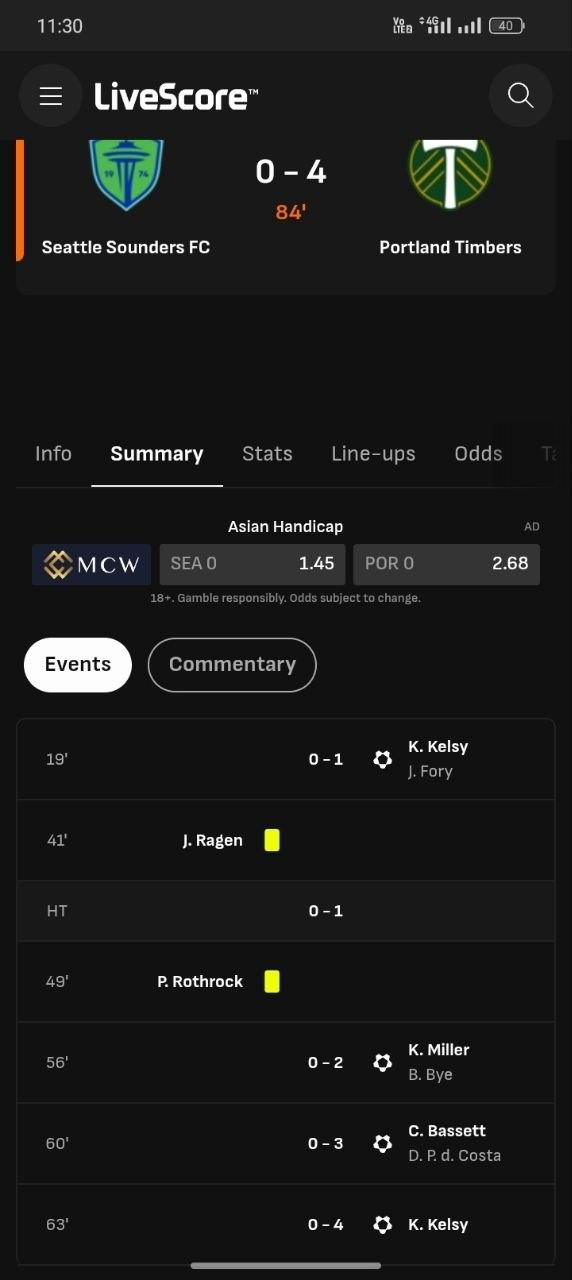Show the Events list
The image size is (572, 1280).
[78, 665]
